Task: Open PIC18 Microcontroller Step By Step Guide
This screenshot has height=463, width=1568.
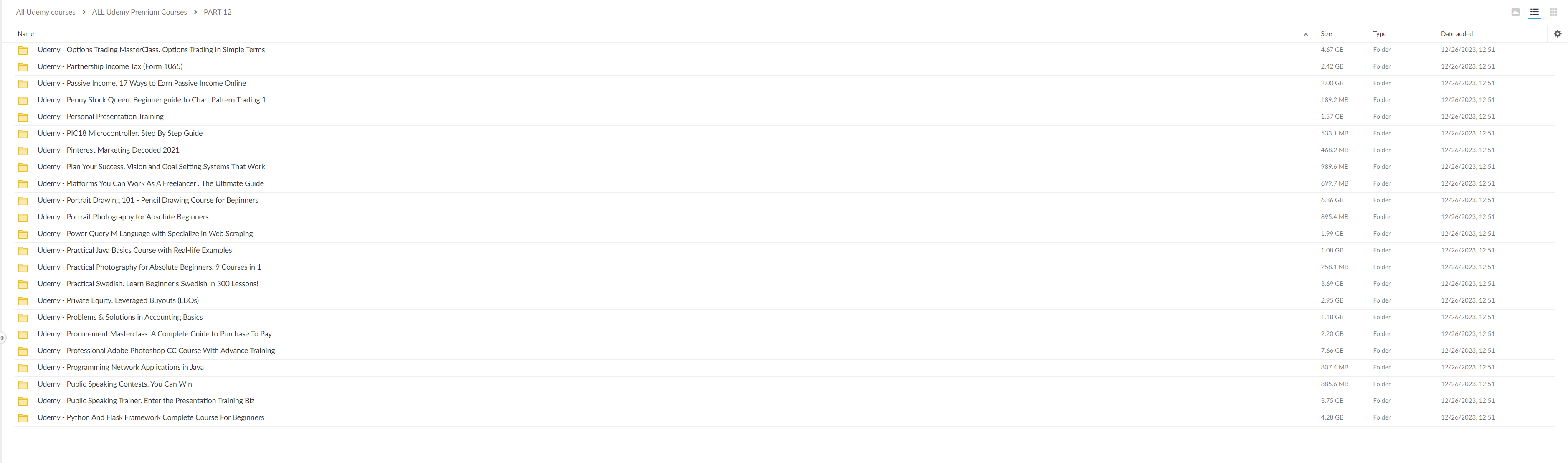Action: 120,133
